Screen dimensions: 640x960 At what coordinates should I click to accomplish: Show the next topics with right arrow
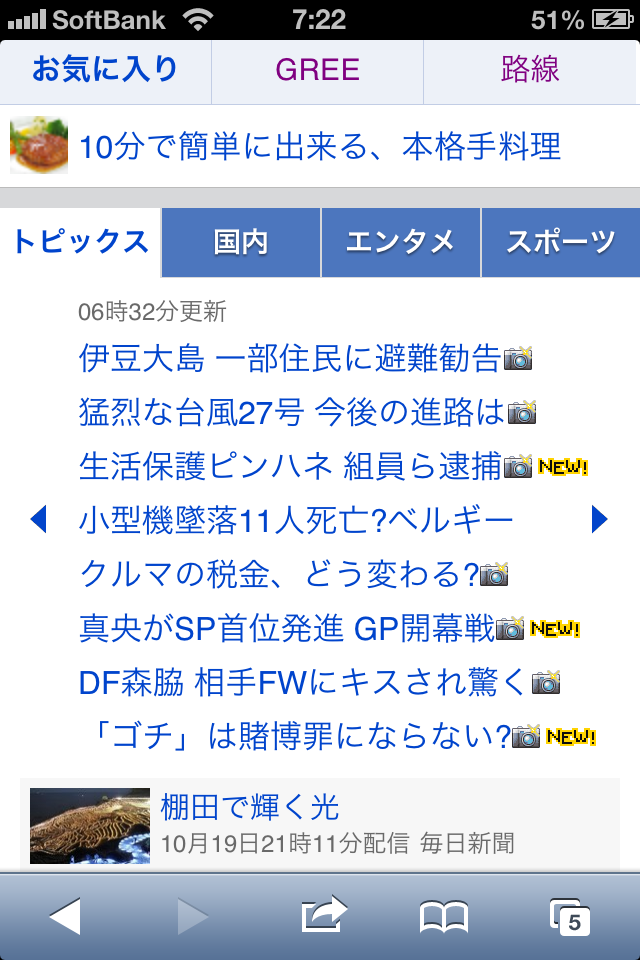[x=599, y=519]
